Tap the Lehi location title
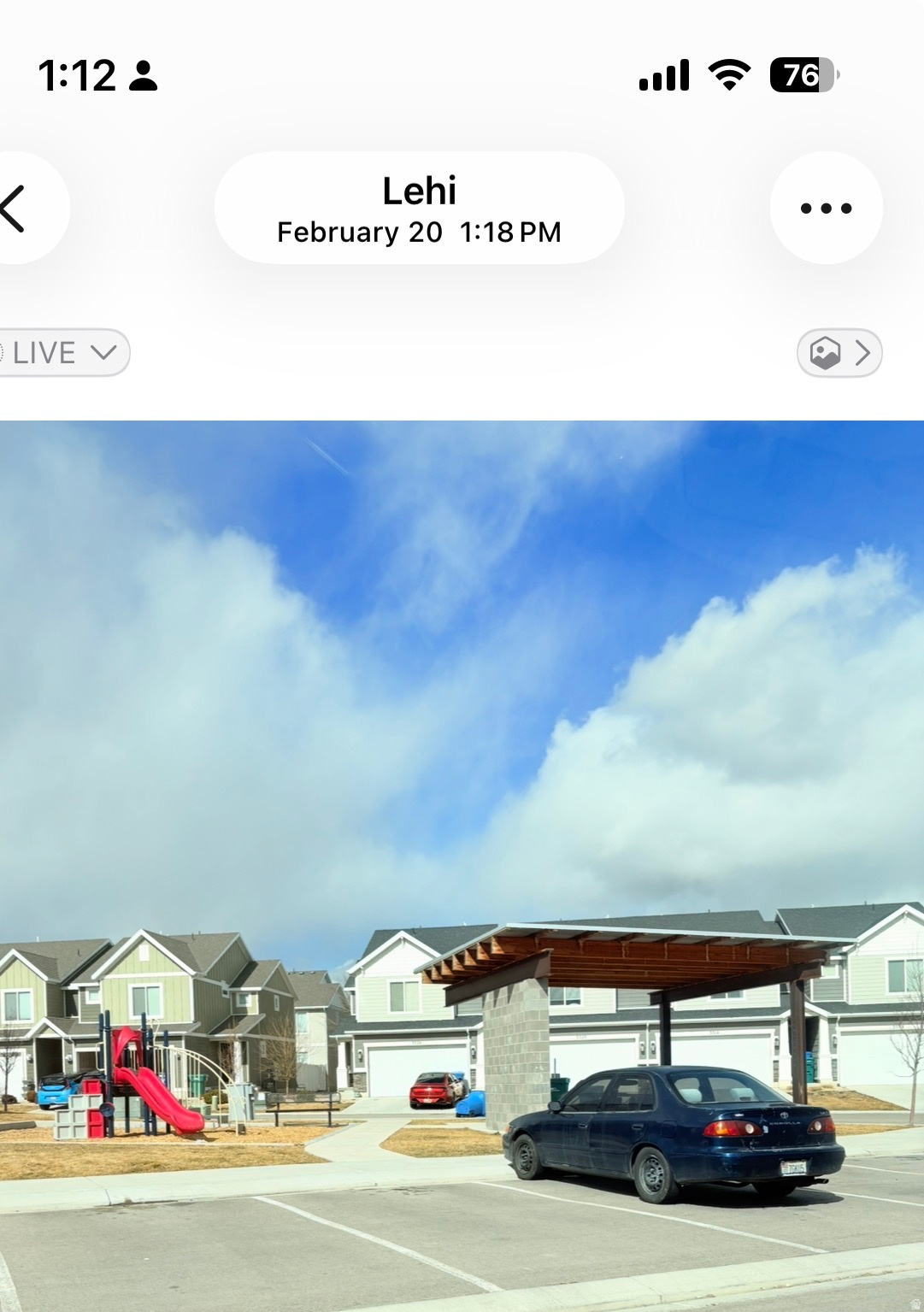This screenshot has width=924, height=1312. tap(419, 190)
